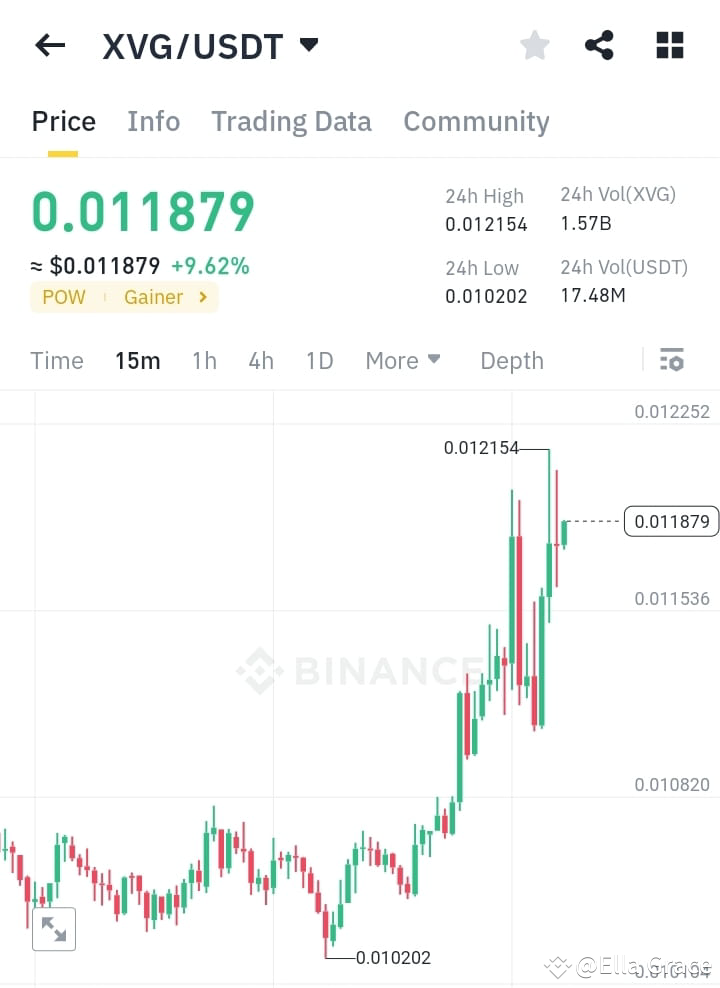Expand the More timeframes dropdown

click(402, 360)
